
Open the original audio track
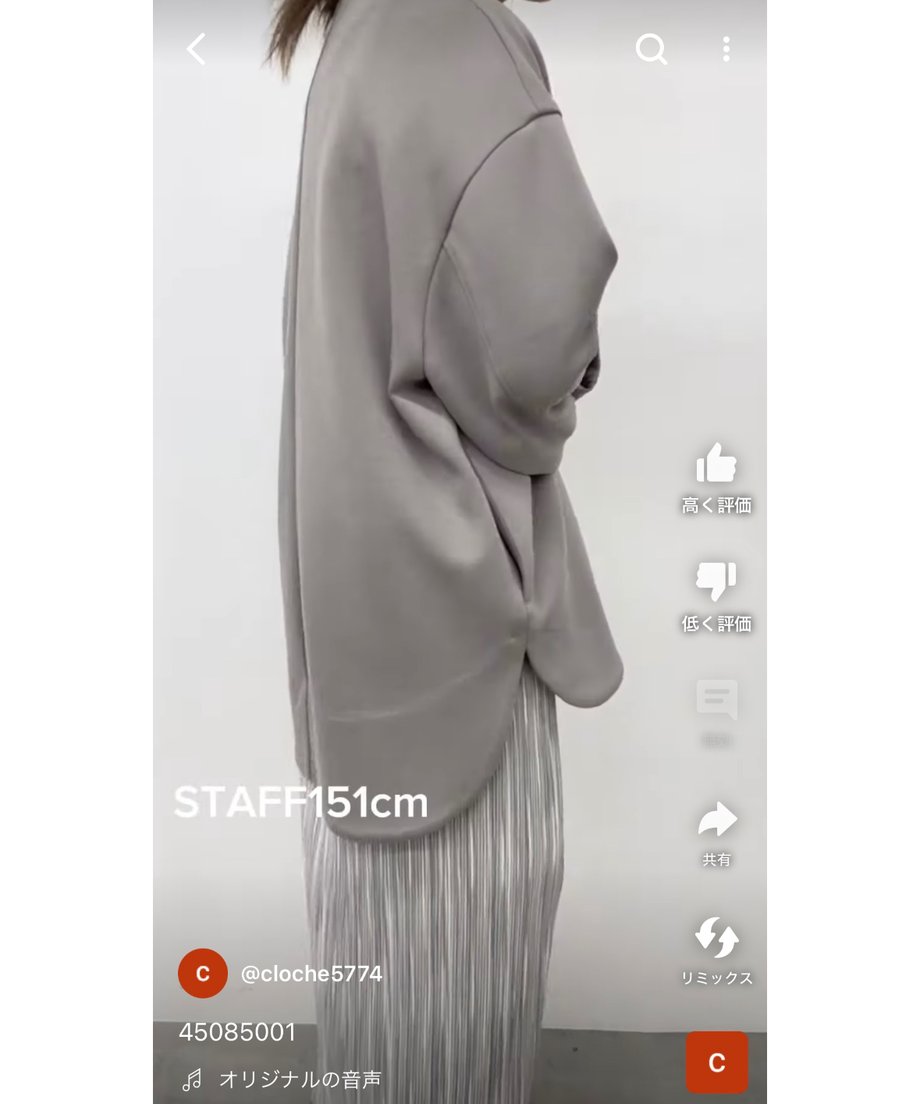click(x=299, y=1080)
